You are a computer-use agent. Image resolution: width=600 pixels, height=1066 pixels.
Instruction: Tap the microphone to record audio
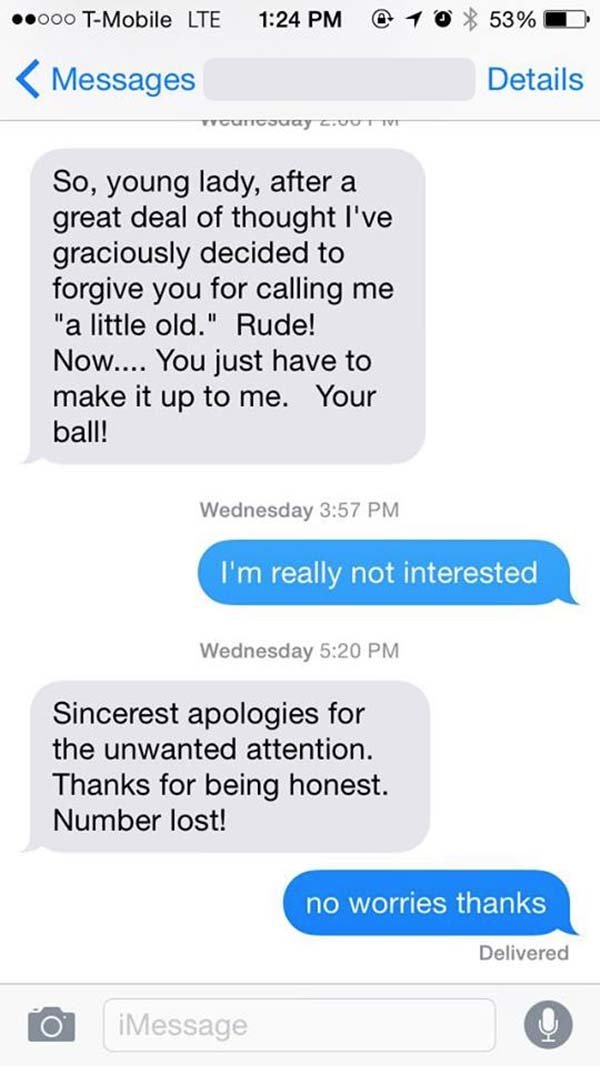[x=548, y=1024]
